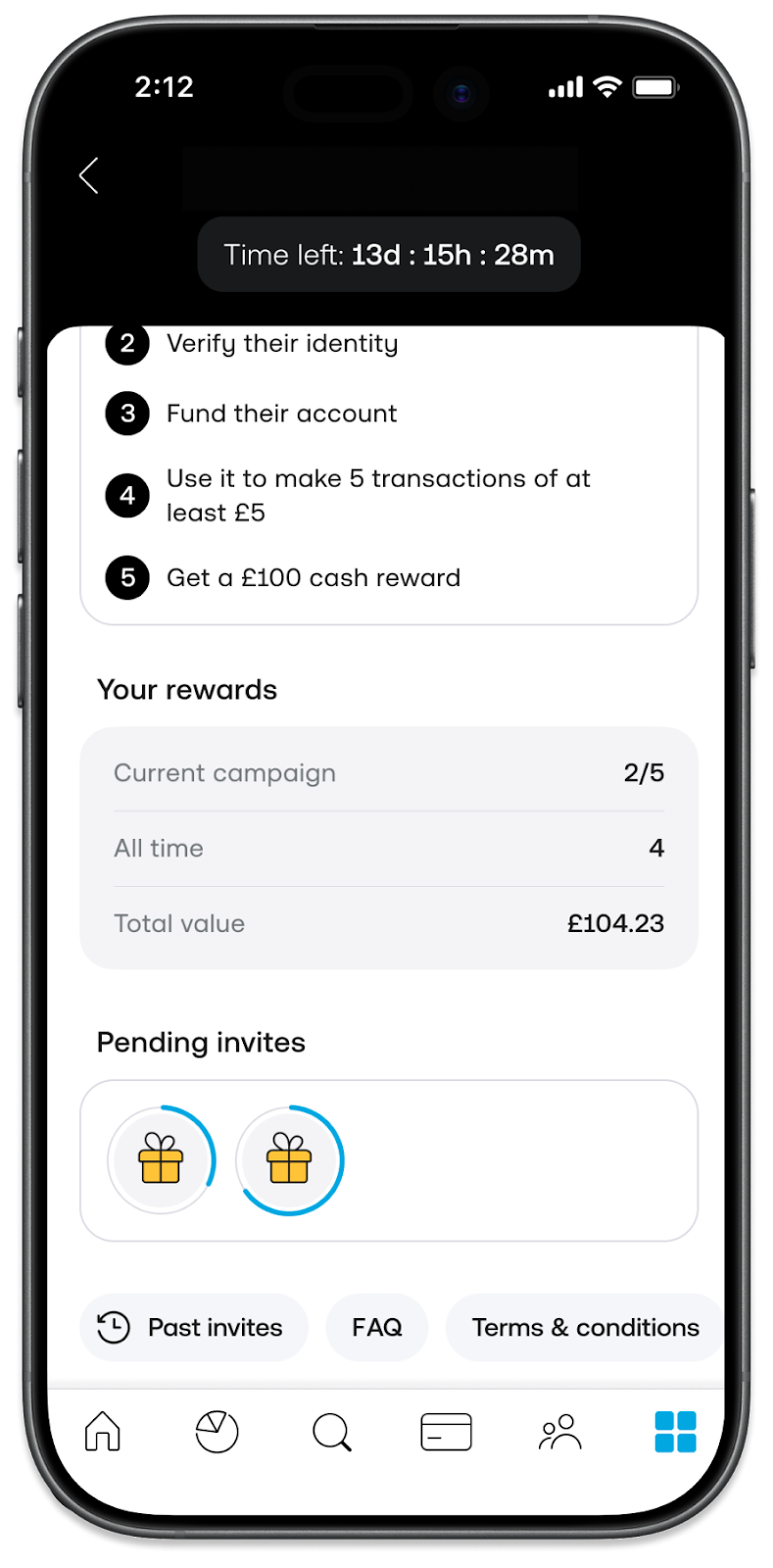Open the FAQ chip
This screenshot has width=773, height=1568.
377,1327
